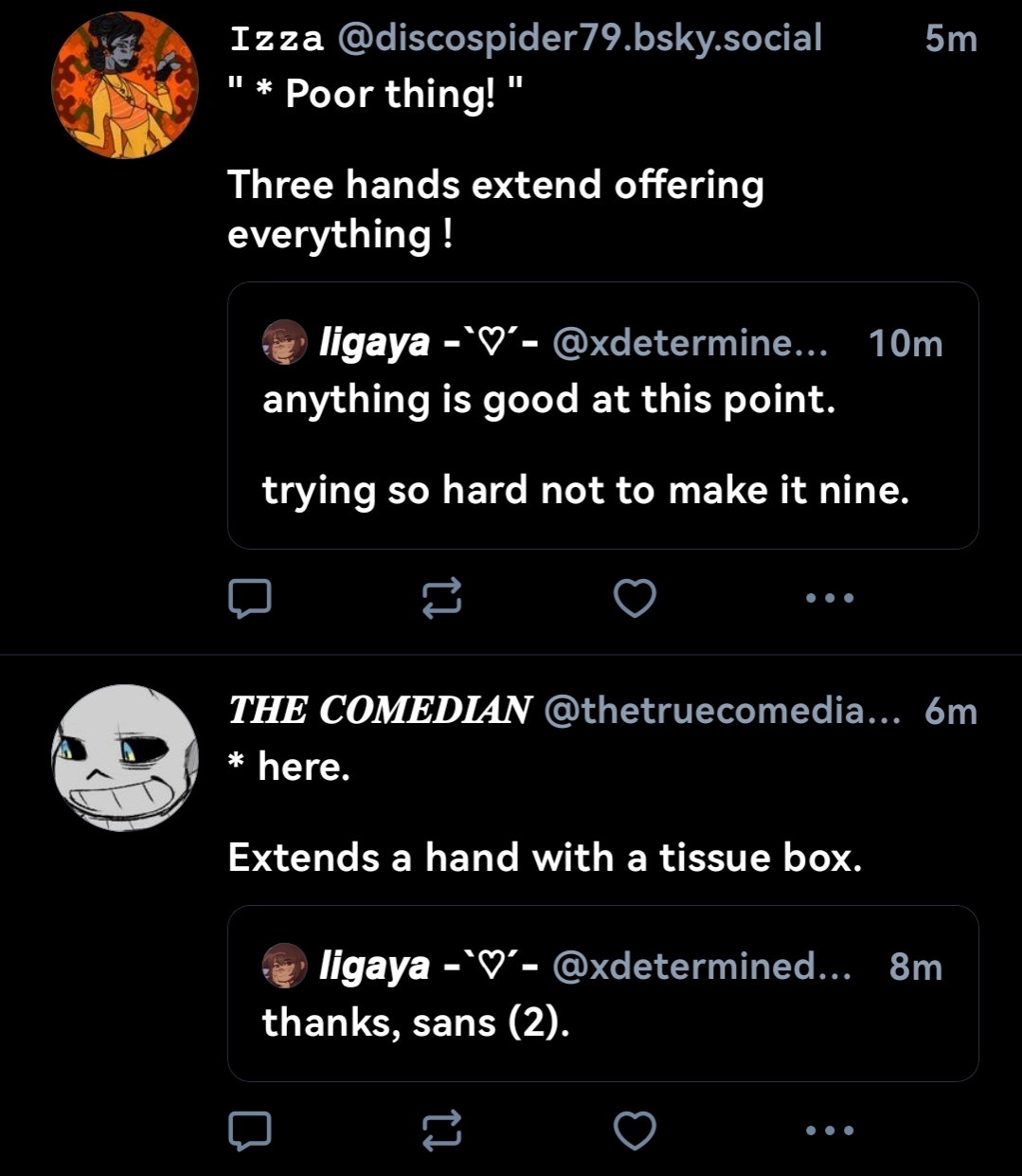This screenshot has height=1176, width=1022.
Task: Reply to THE COMEDIAN's post
Action: [250, 1130]
